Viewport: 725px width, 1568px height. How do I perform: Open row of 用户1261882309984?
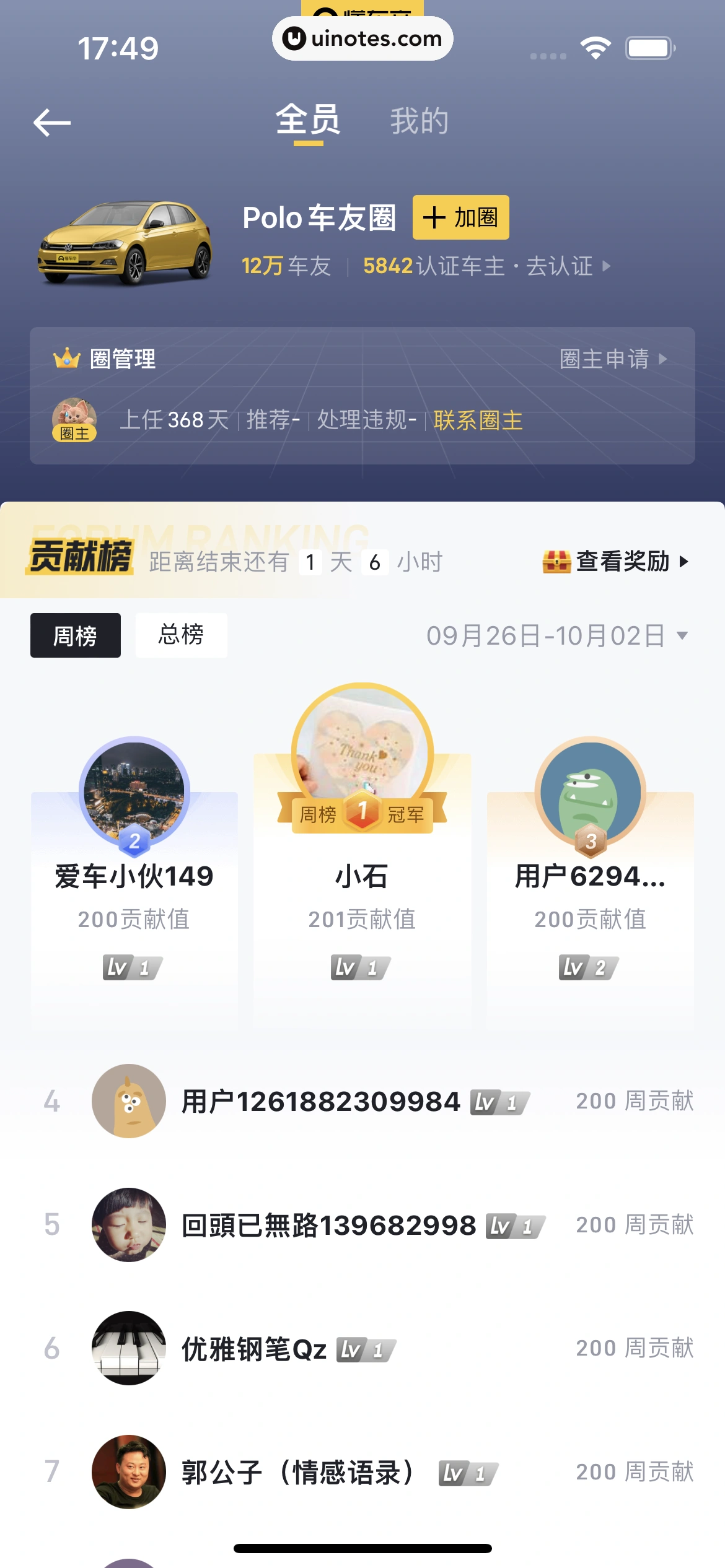pyautogui.click(x=362, y=1102)
